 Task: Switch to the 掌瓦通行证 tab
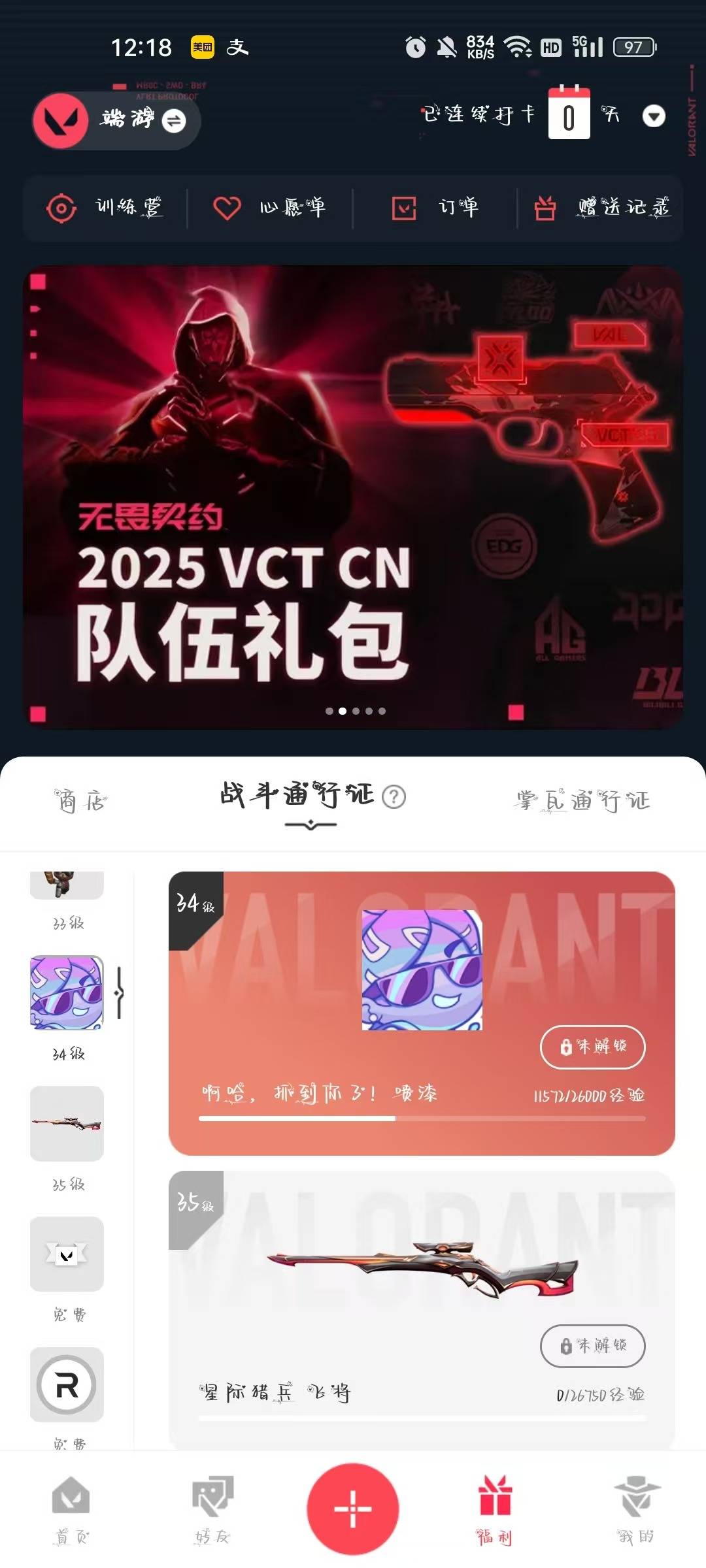coord(582,800)
